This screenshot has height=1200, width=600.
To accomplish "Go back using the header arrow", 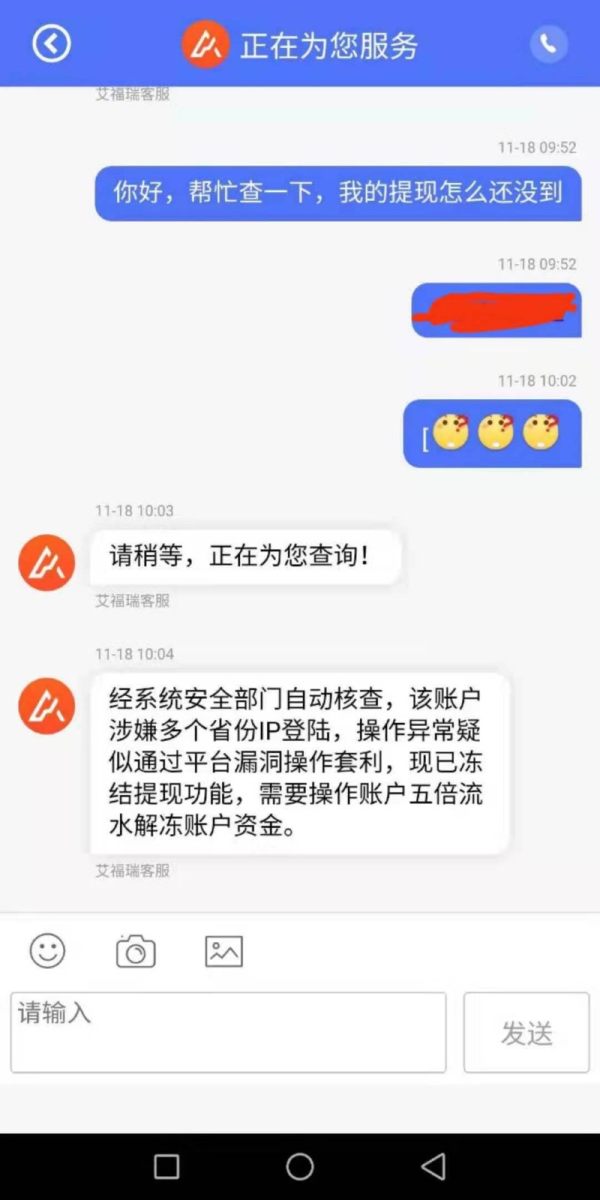I will pos(52,43).
